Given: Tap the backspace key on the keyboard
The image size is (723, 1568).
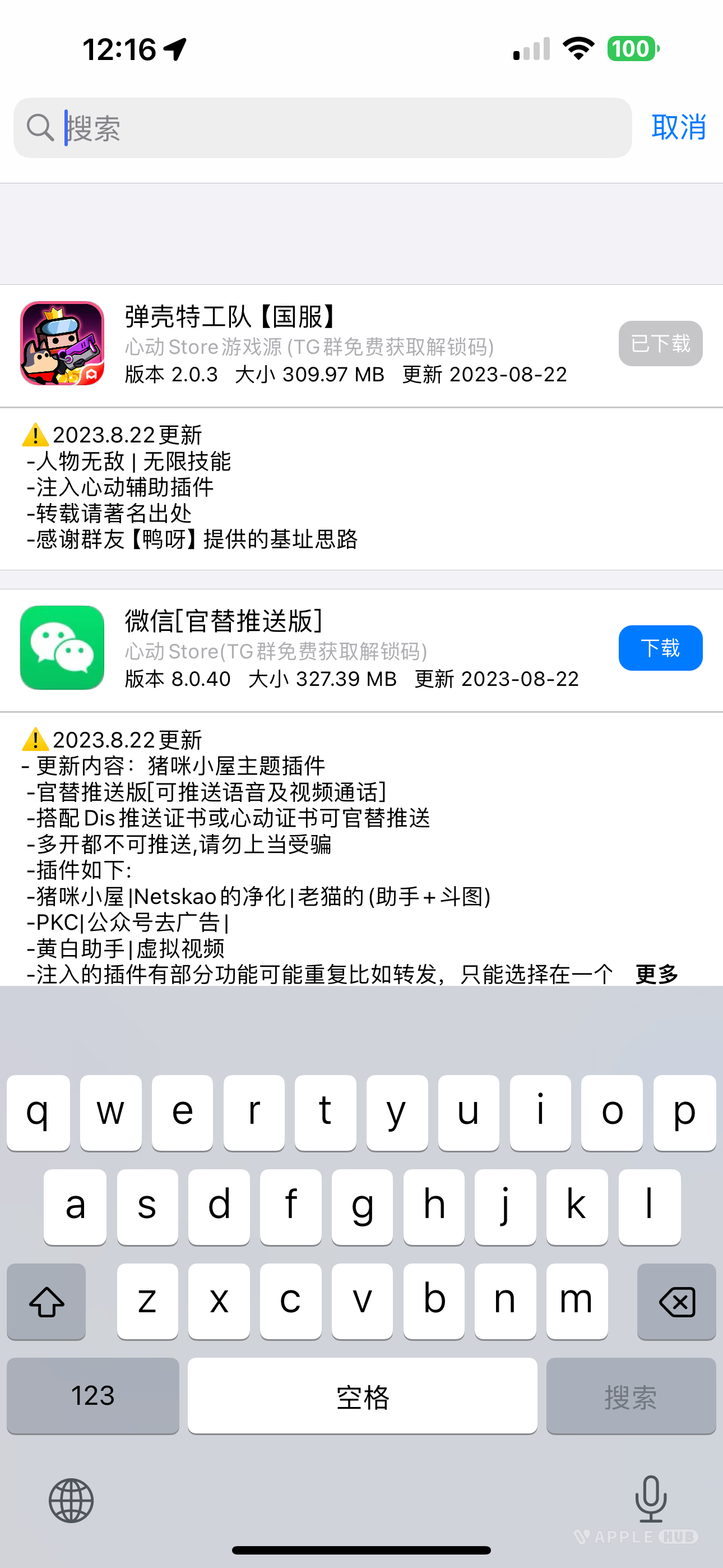Looking at the screenshot, I should 675,1301.
